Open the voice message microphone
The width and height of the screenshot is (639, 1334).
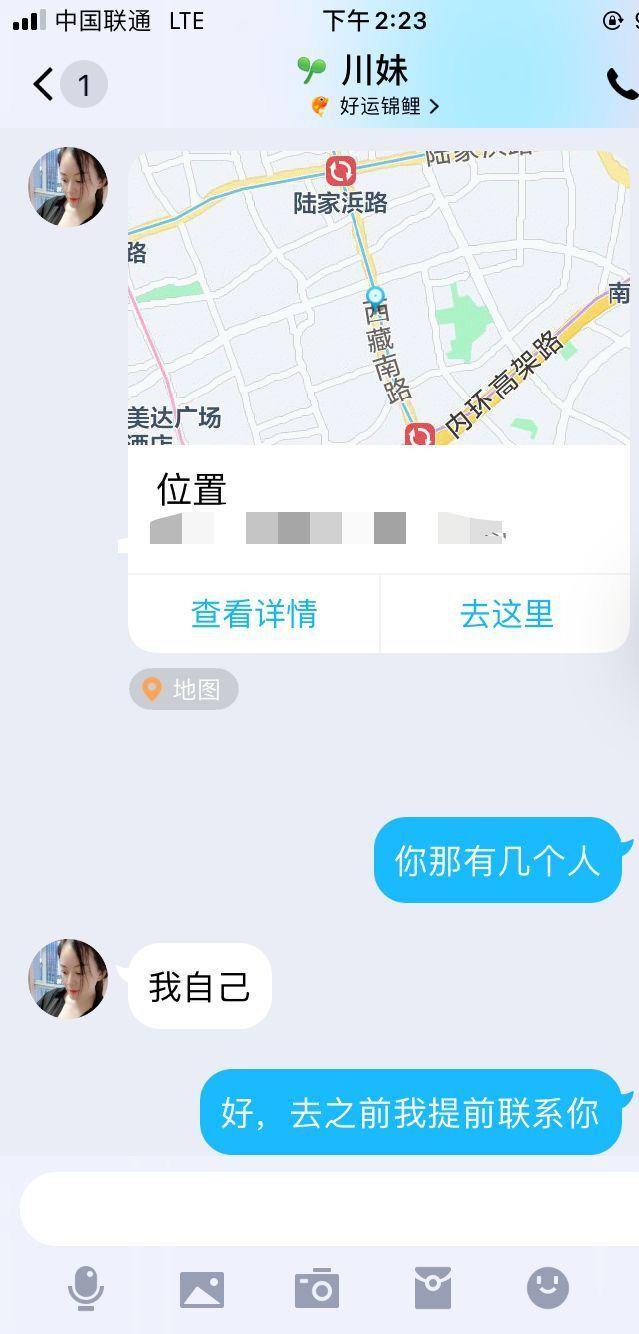point(86,1288)
